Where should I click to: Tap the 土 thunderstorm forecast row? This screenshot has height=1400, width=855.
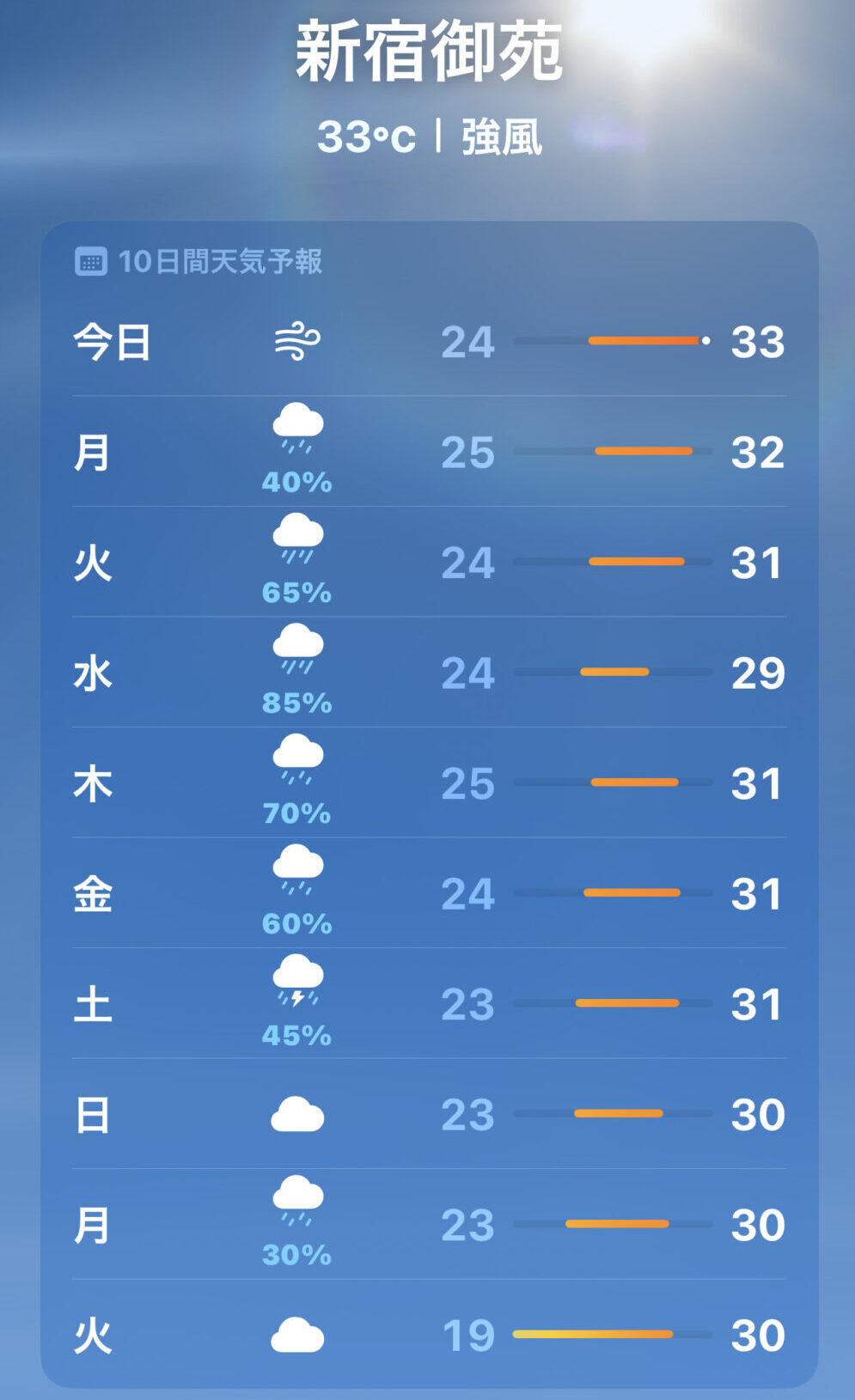428,1004
